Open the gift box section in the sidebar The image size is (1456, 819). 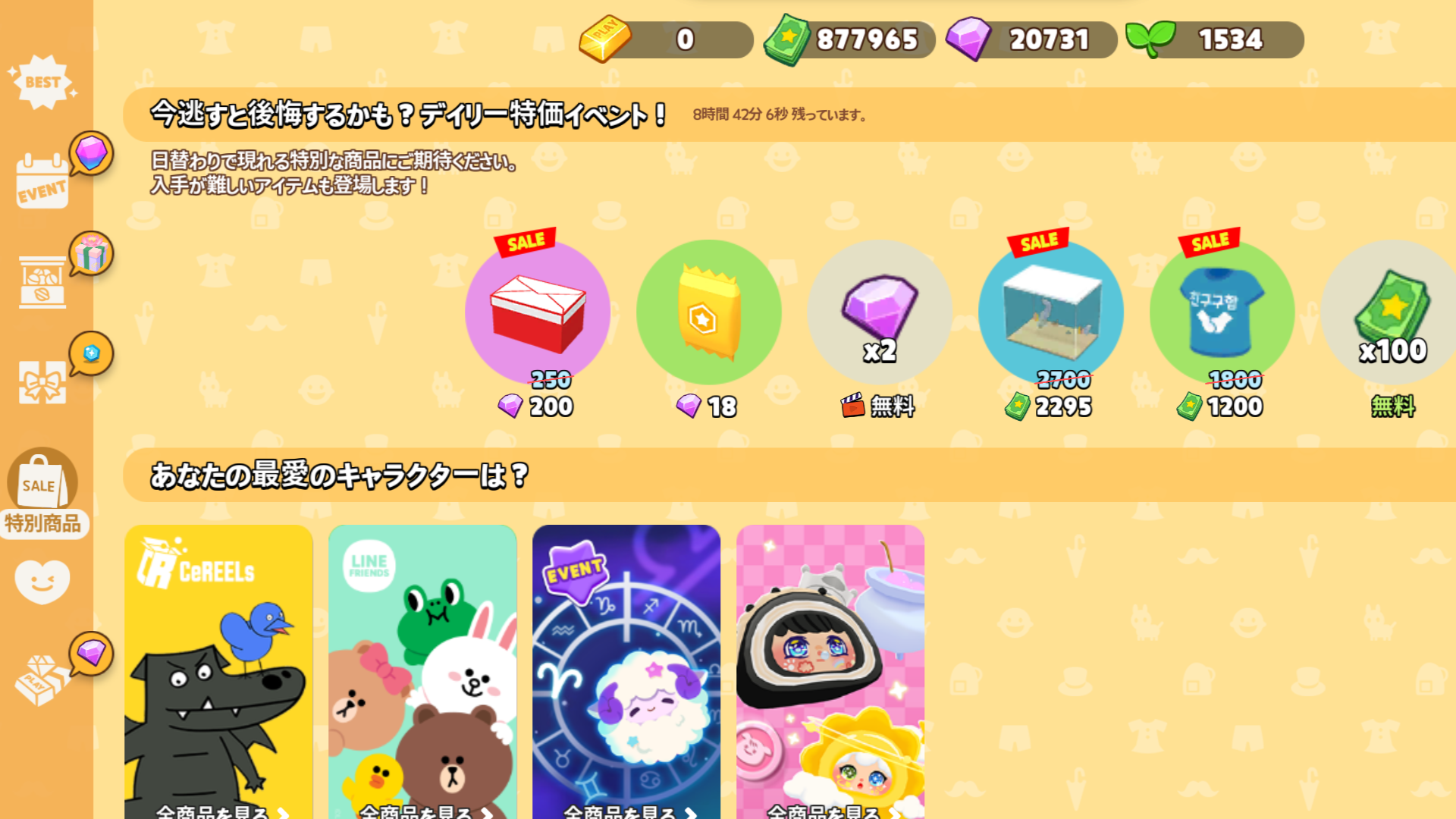point(42,381)
